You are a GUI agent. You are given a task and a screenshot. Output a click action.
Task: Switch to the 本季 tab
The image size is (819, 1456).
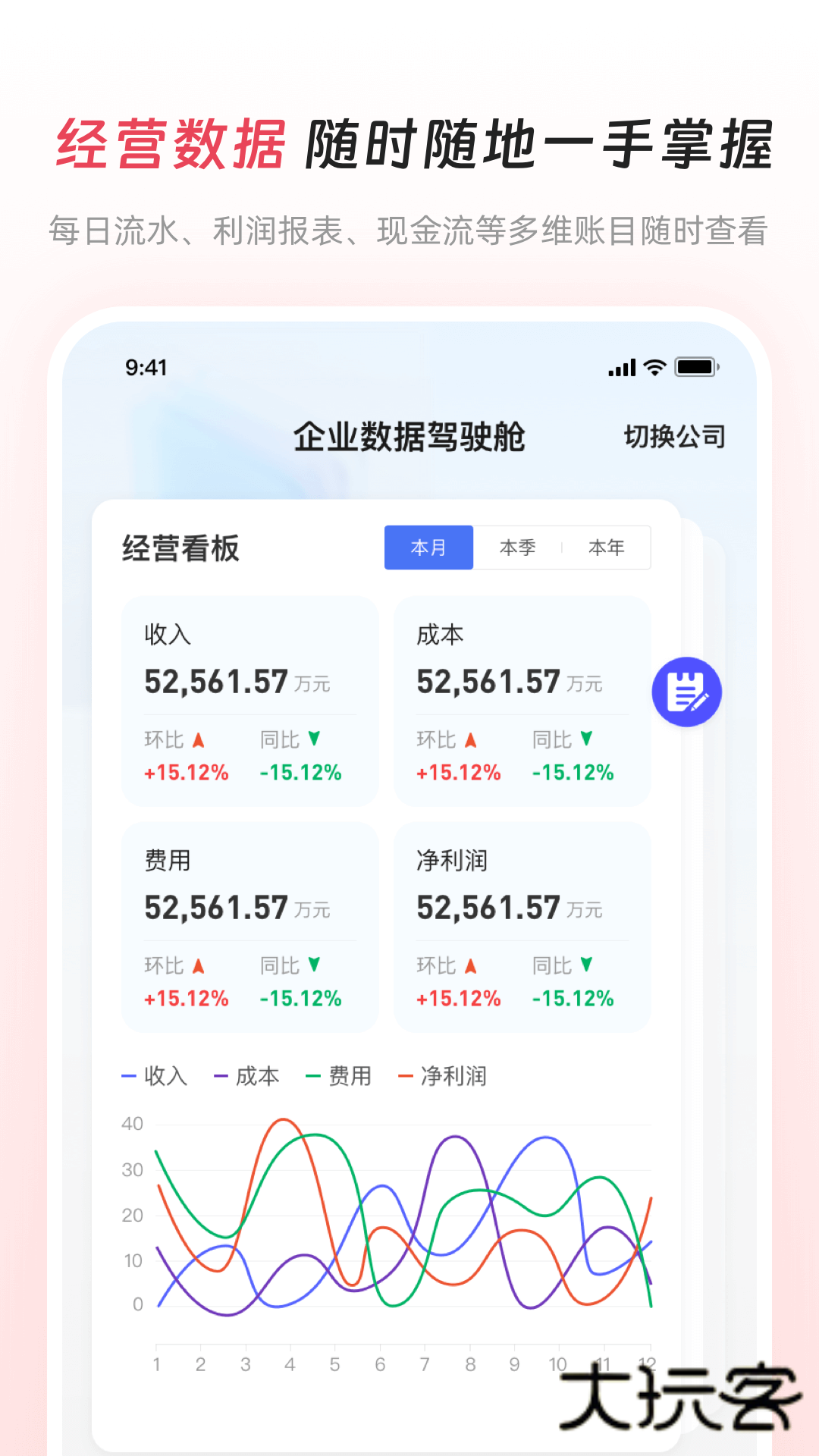click(x=519, y=547)
